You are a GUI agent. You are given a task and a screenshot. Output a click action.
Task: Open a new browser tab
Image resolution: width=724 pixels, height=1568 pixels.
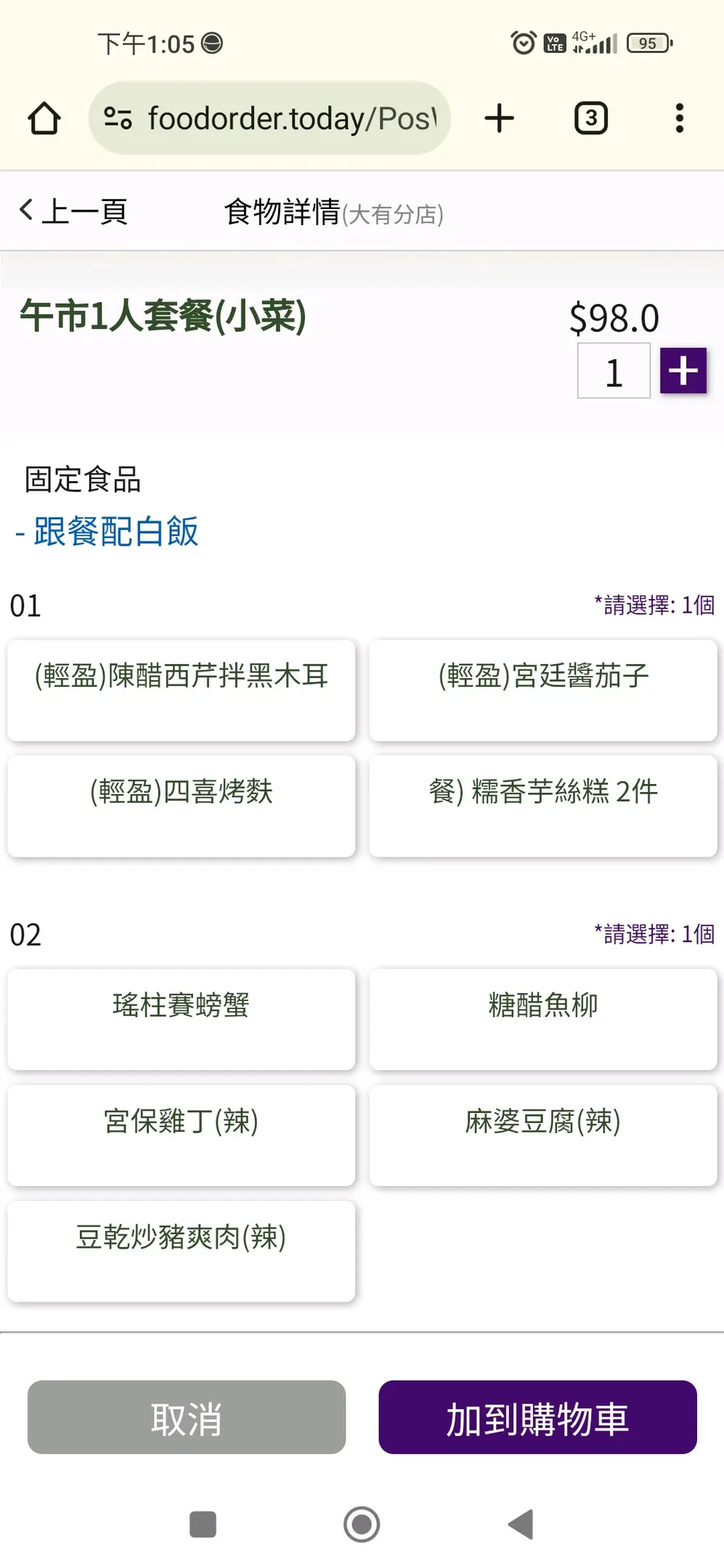coord(500,118)
